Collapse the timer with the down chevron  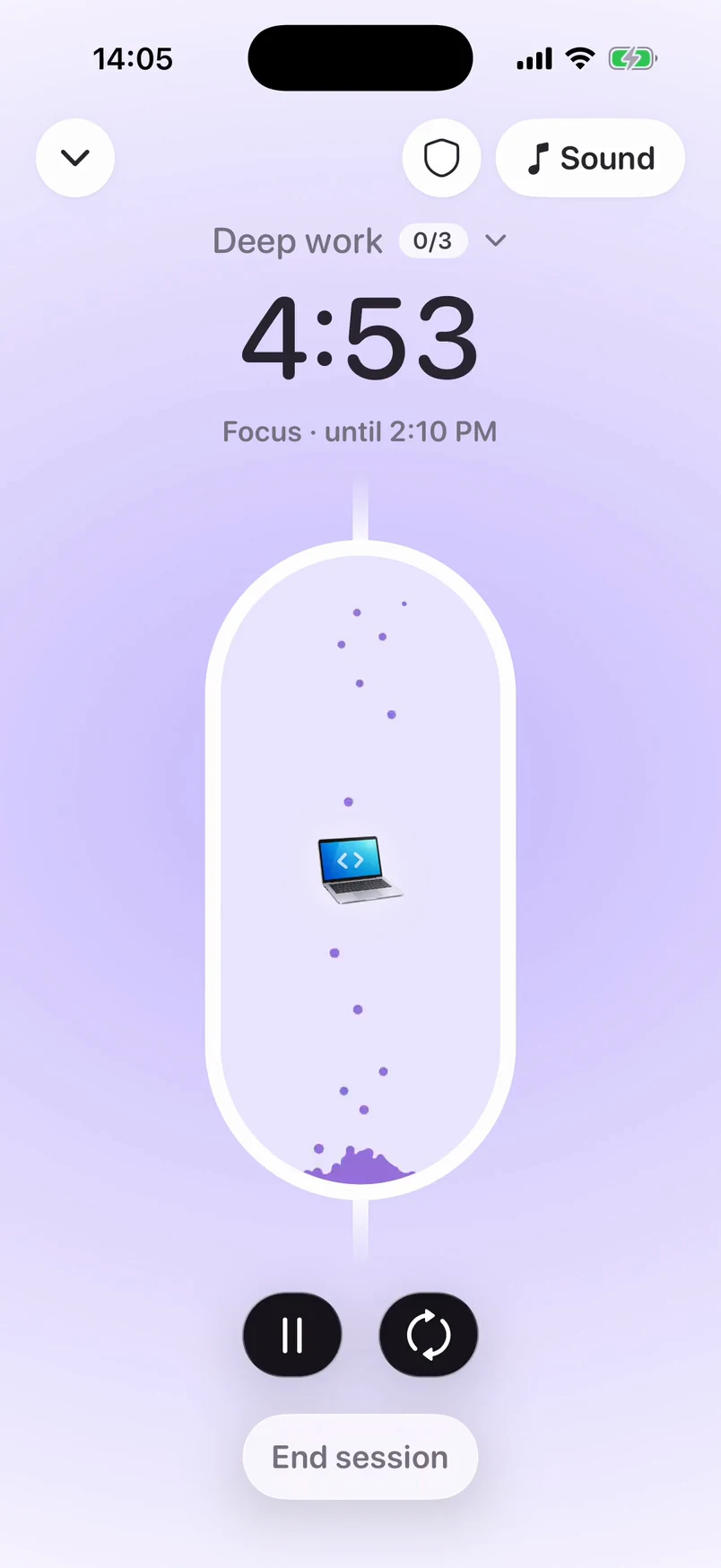[x=75, y=158]
